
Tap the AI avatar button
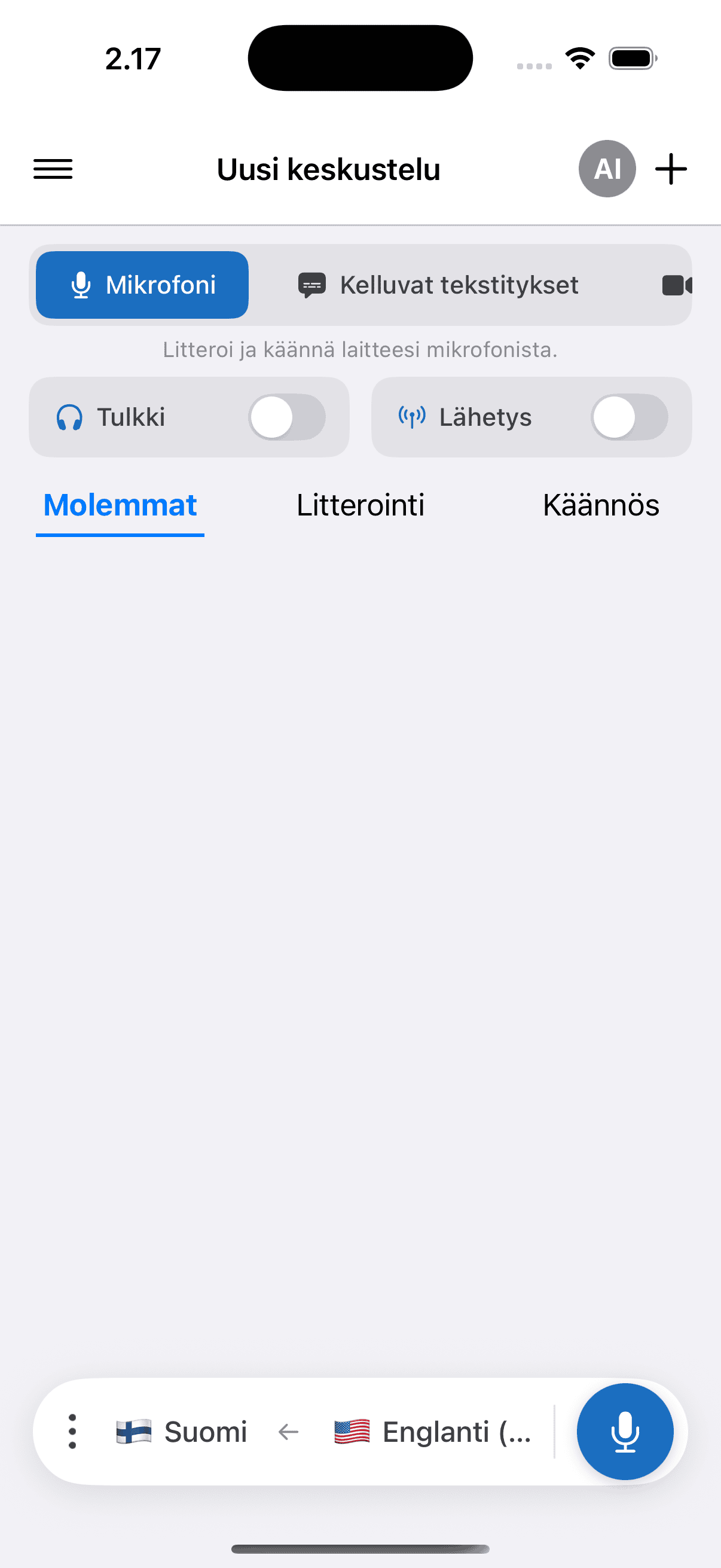coord(607,169)
